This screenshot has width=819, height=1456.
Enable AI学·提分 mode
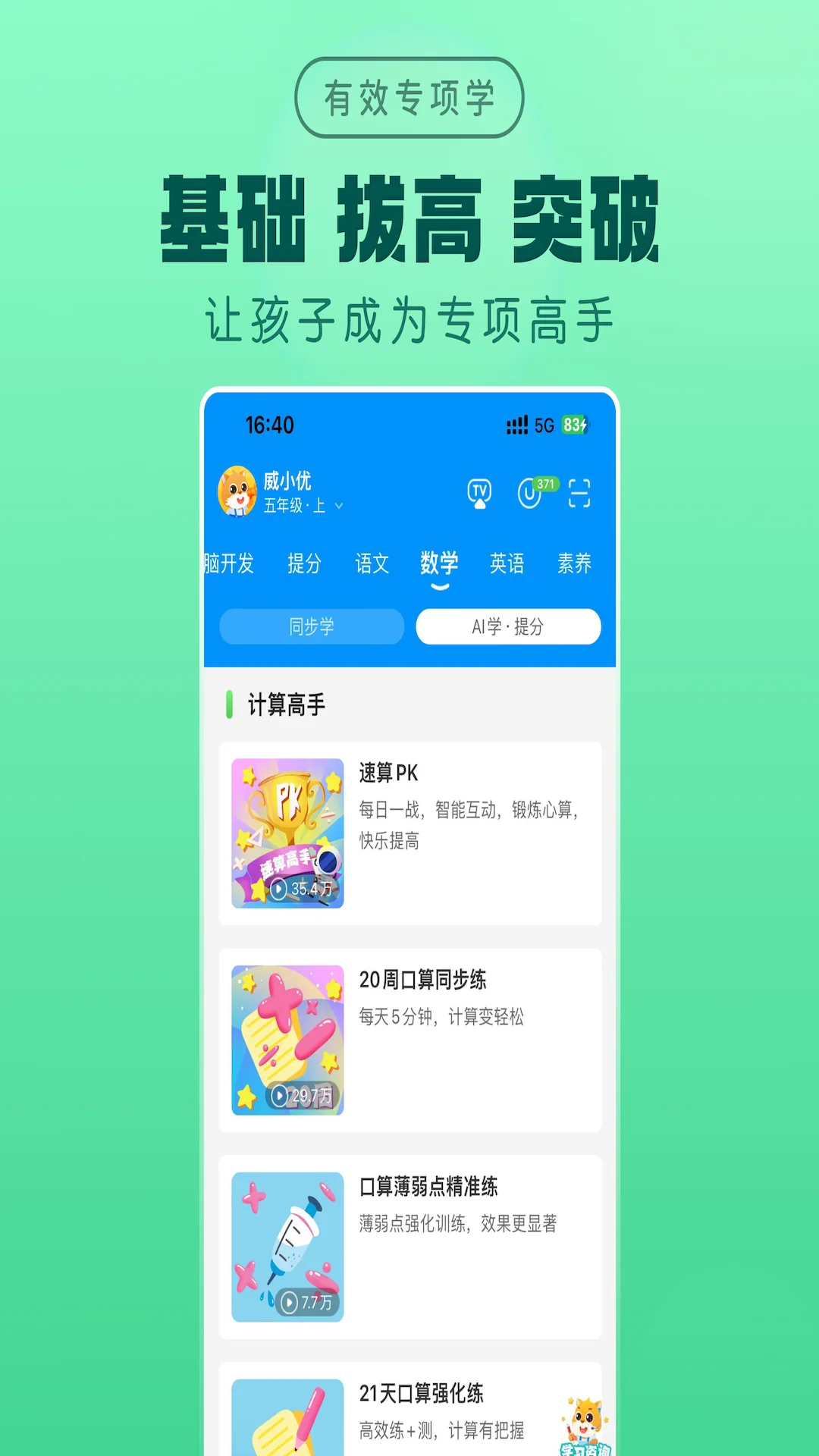(510, 626)
